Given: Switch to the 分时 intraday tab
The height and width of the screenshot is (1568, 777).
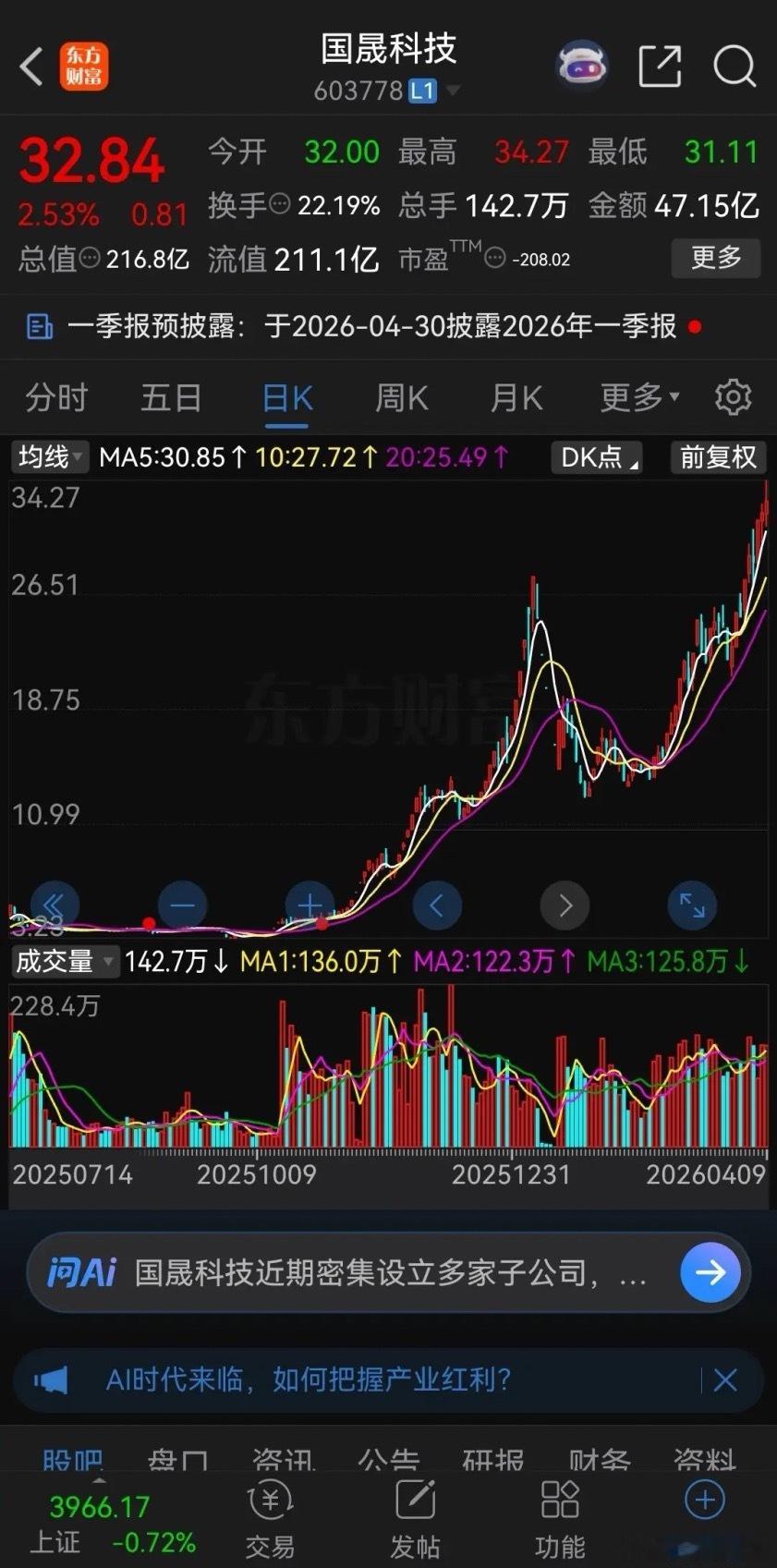Looking at the screenshot, I should tap(55, 397).
